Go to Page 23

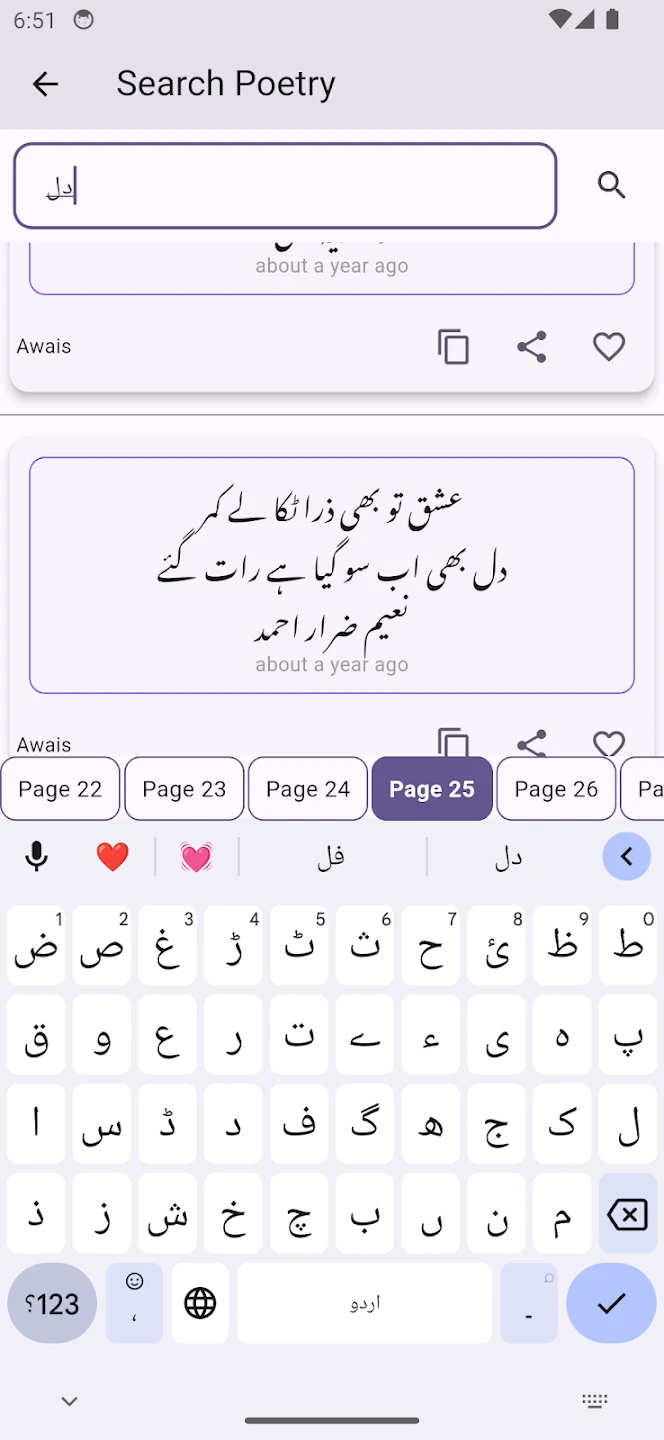pyautogui.click(x=184, y=789)
